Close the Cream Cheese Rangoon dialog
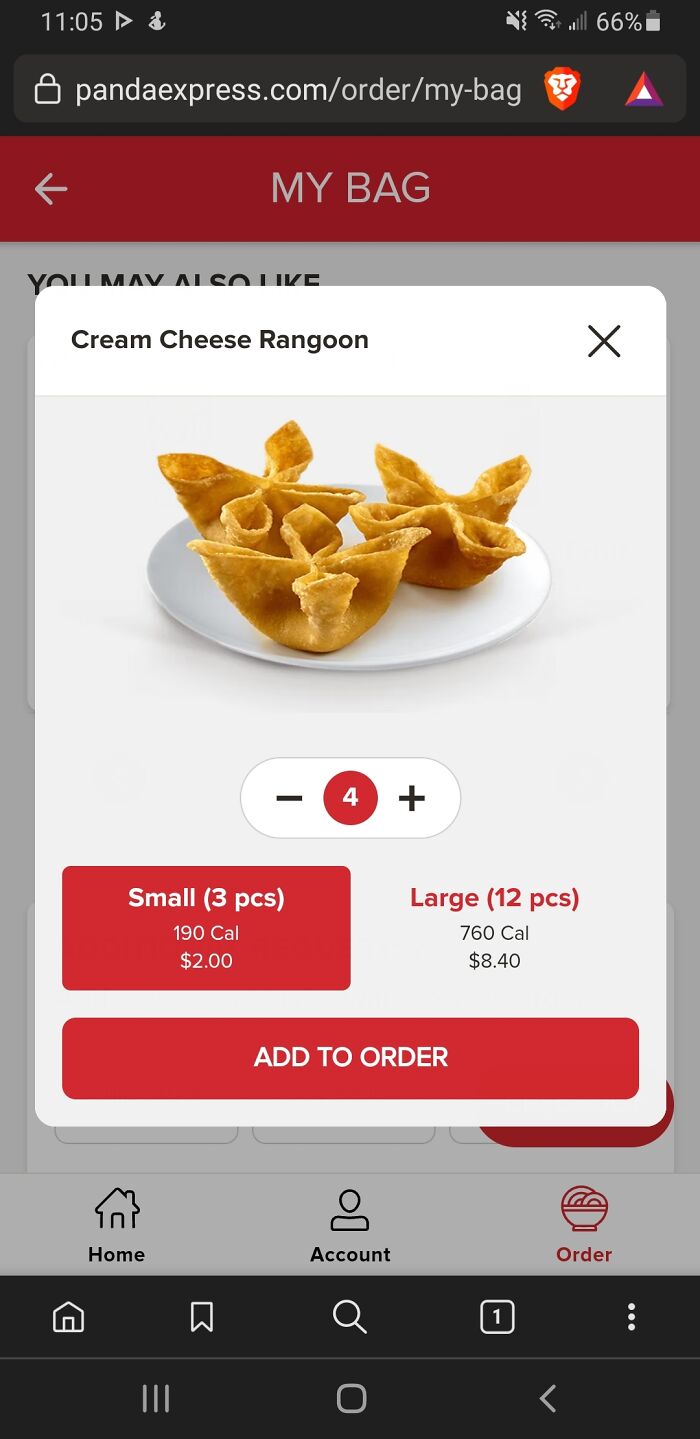 [604, 342]
